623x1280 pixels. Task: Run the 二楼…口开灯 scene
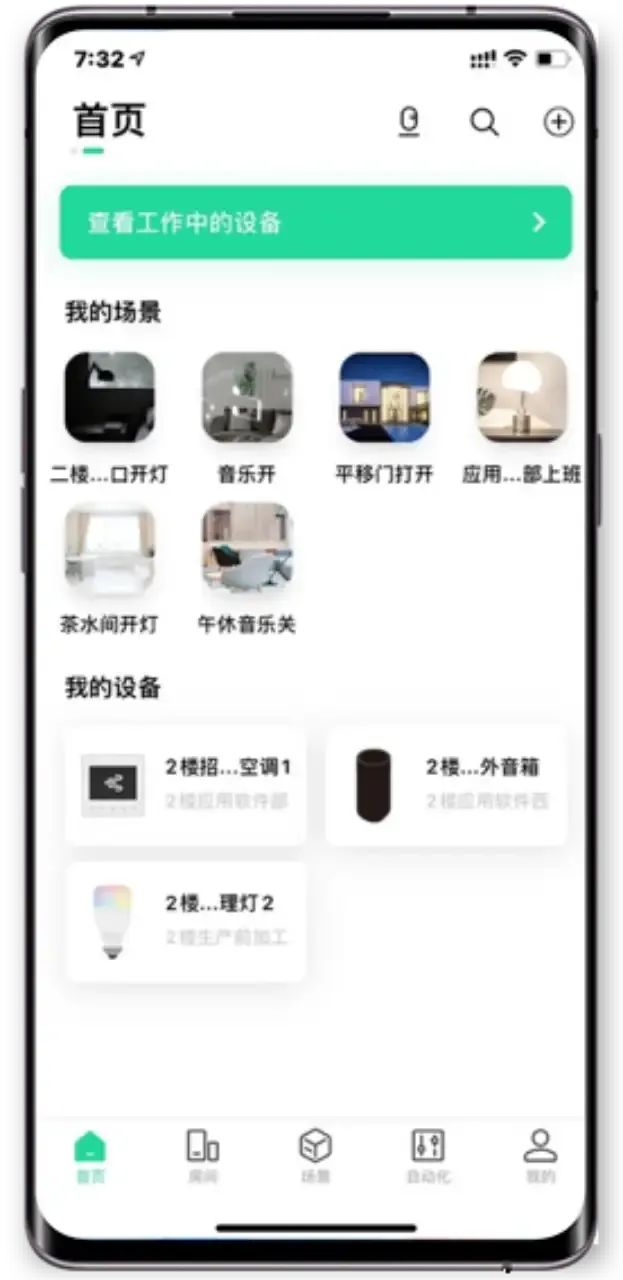109,398
